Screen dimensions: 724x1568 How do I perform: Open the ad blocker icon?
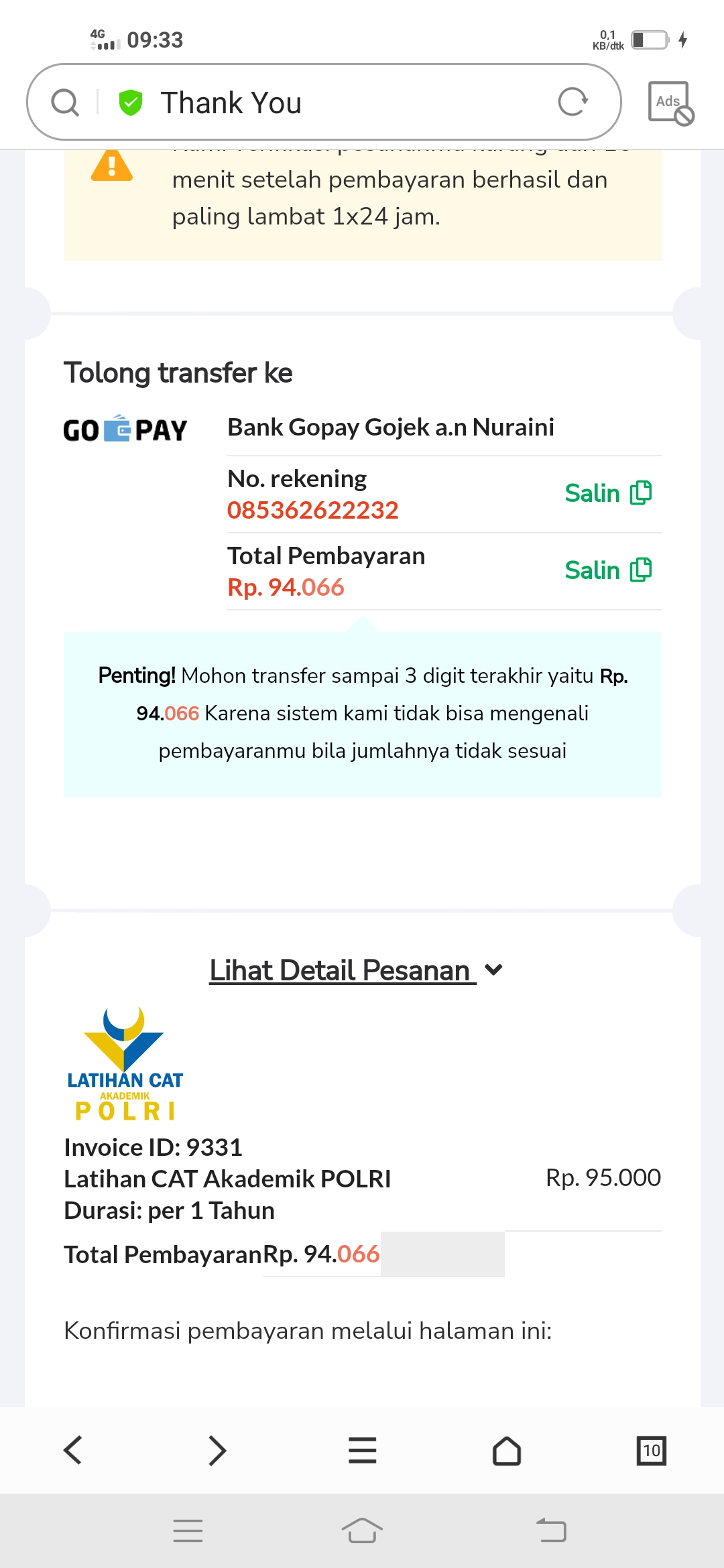[x=670, y=103]
